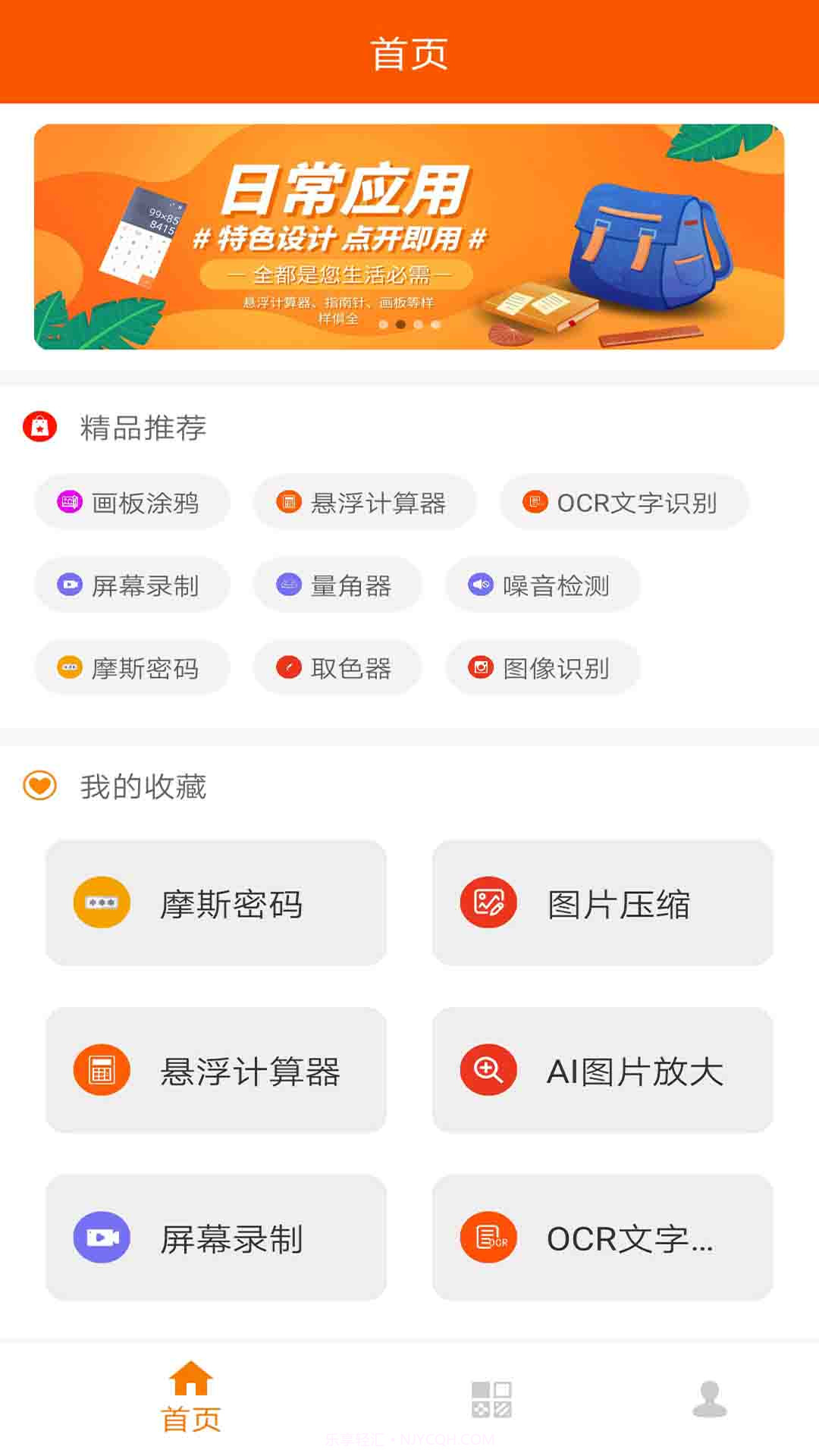
Task: Open the 量角器 protractor tool
Action: click(x=337, y=585)
